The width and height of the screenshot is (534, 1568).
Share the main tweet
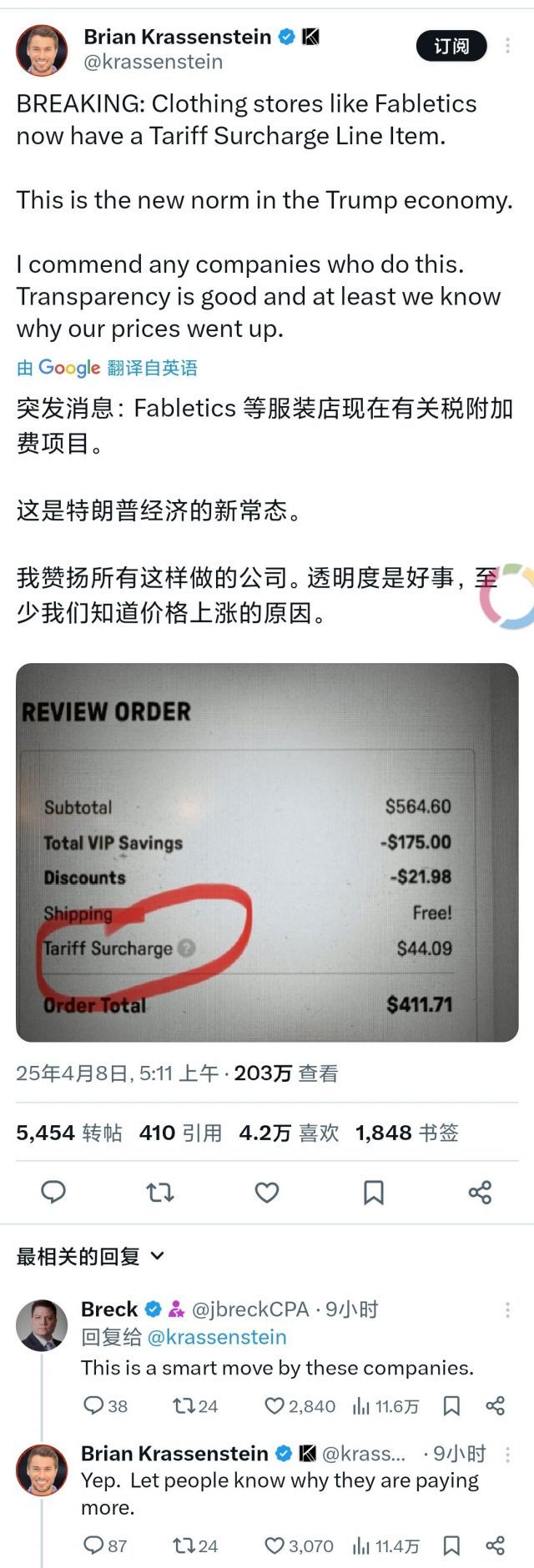point(480,1192)
